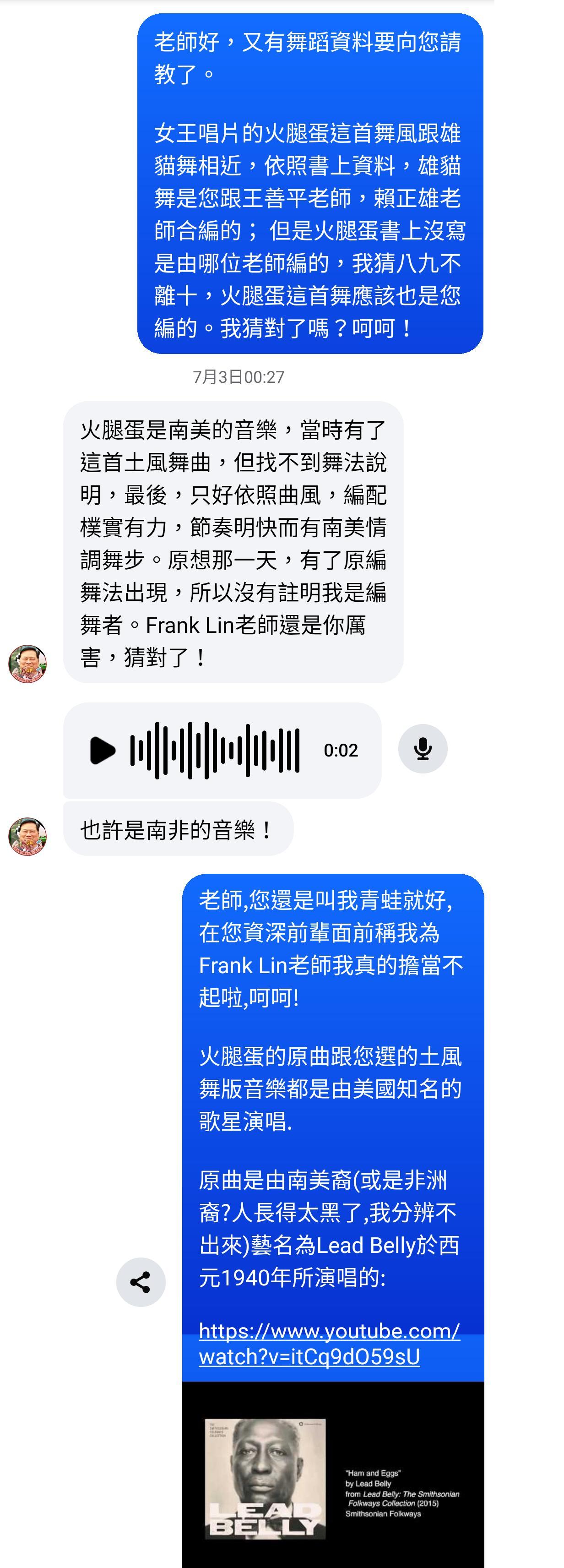Share the Lead Belly YouTube message
Image resolution: width=564 pixels, height=1568 pixels.
tap(141, 1282)
